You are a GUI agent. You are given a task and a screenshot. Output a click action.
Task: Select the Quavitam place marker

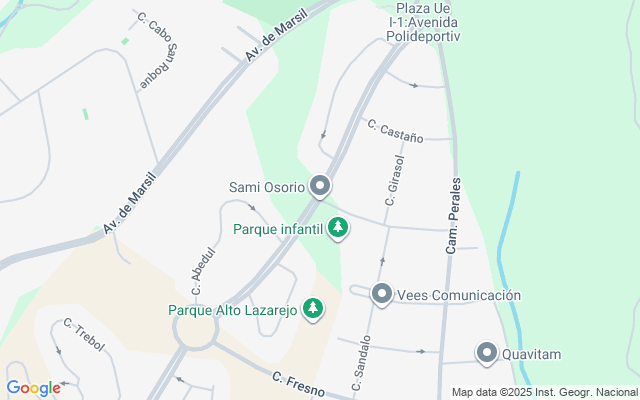(487, 353)
